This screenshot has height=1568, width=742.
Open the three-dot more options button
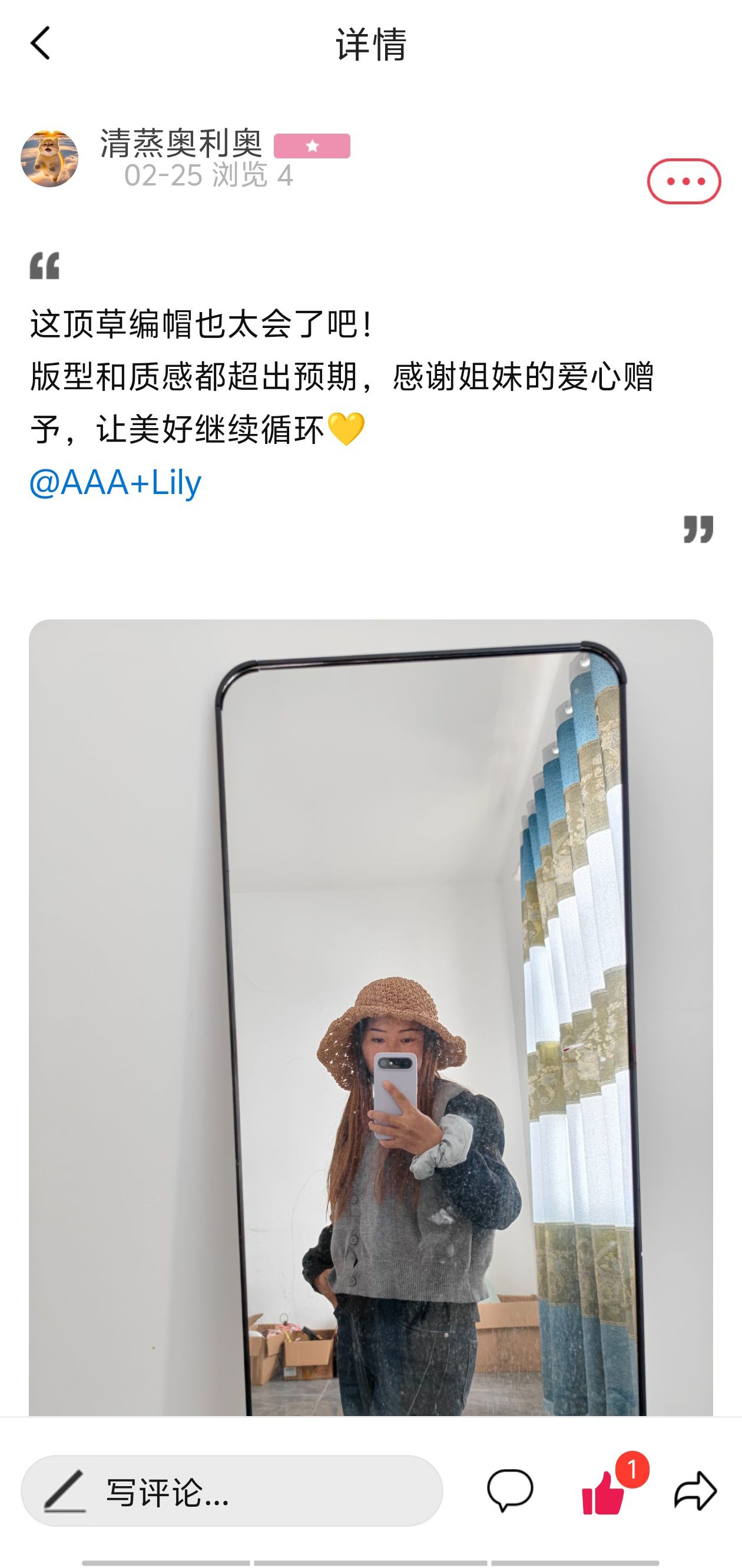point(684,181)
